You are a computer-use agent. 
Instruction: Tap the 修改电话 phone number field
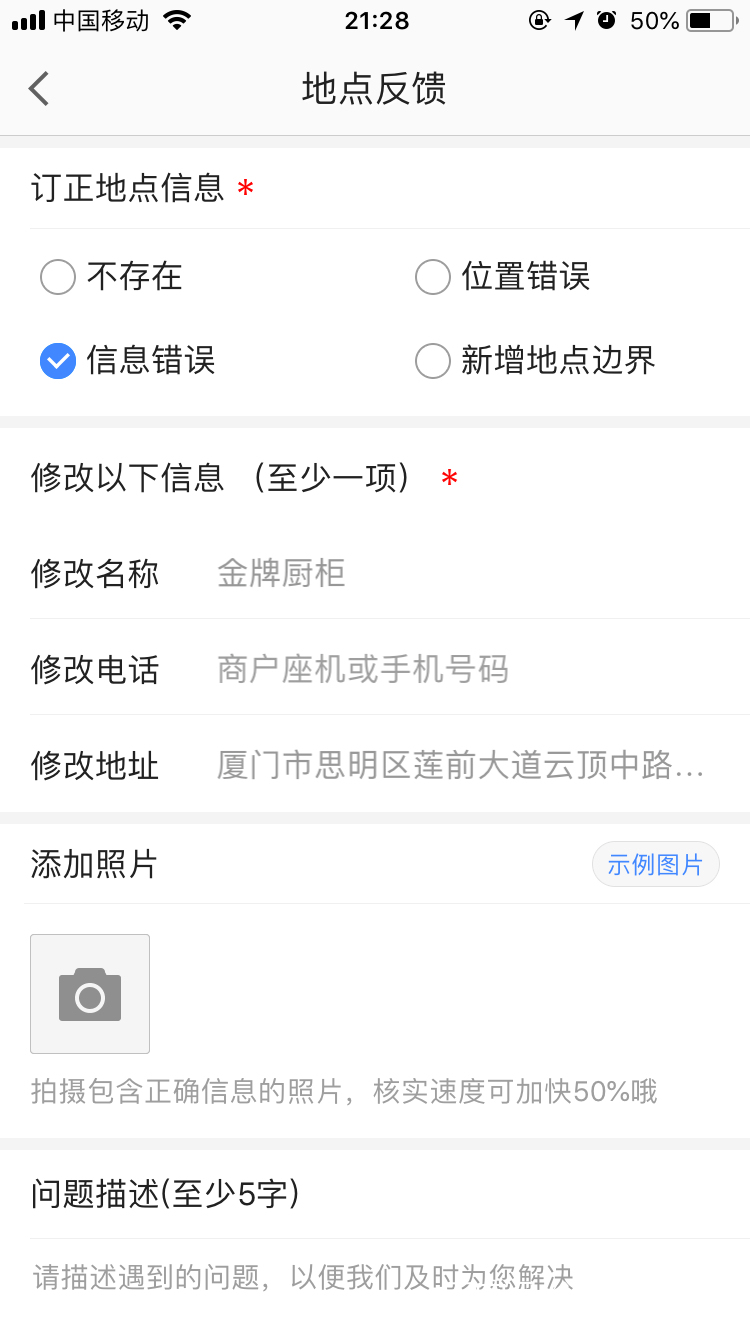pos(400,669)
